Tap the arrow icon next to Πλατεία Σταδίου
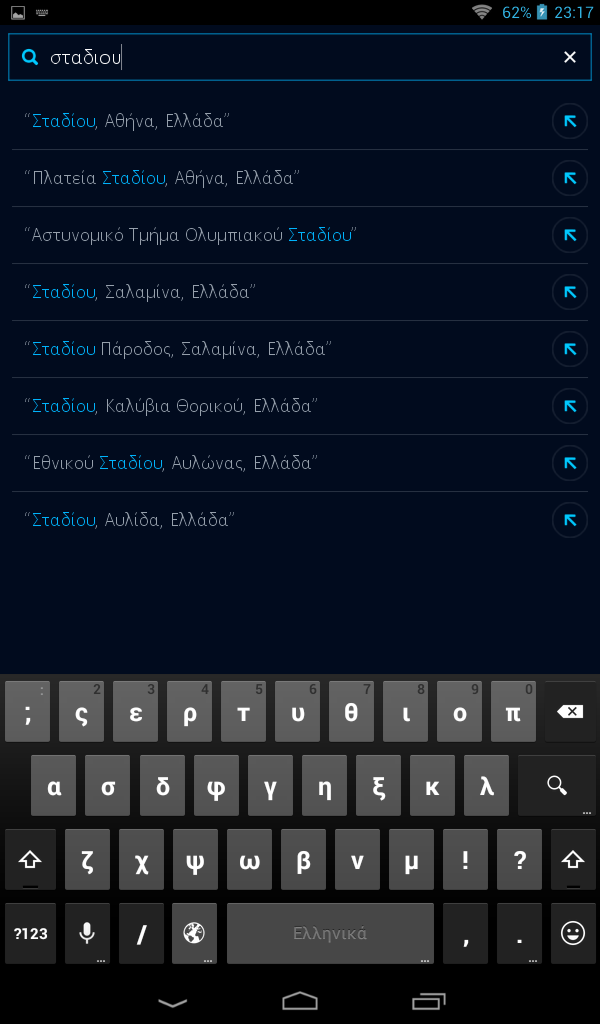The image size is (600, 1024). click(x=570, y=178)
